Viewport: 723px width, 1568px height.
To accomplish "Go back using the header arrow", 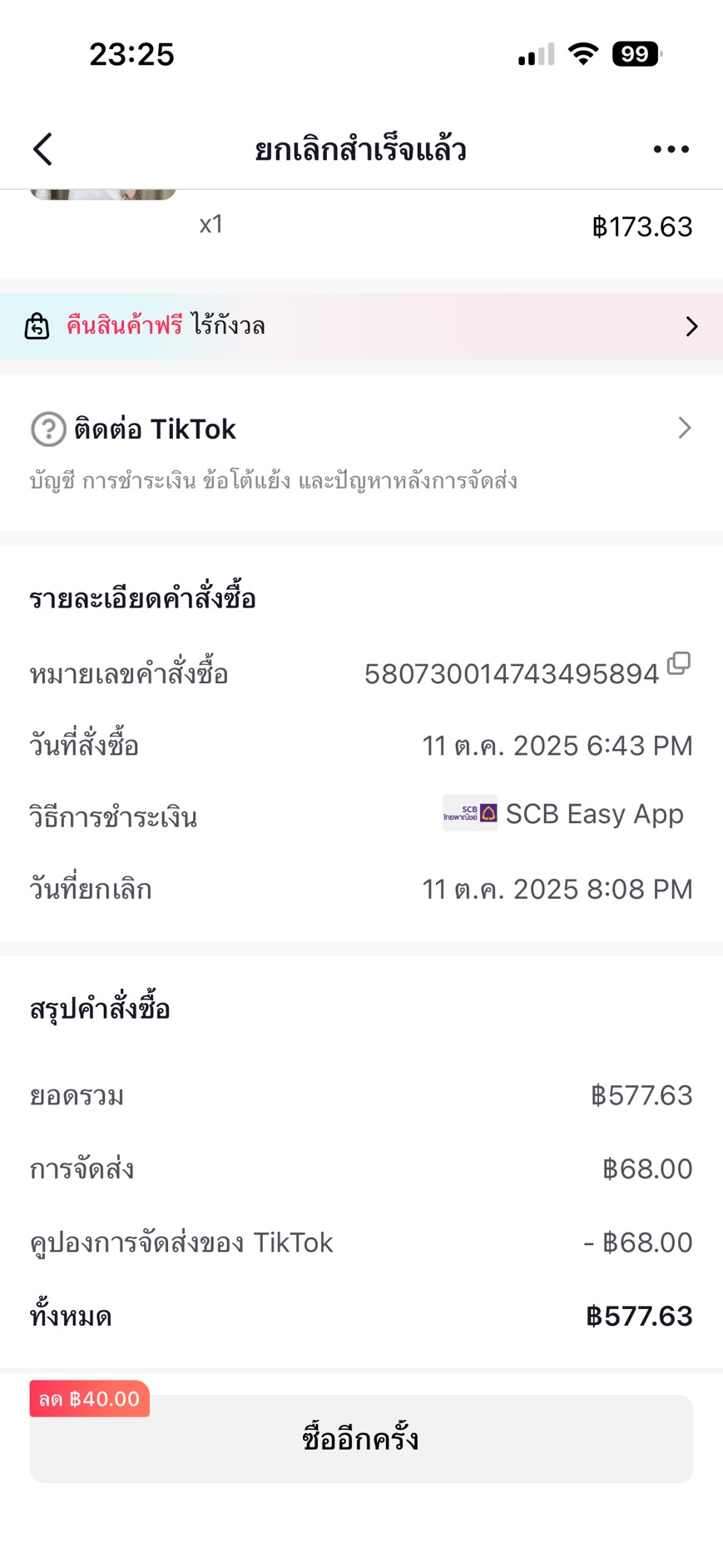I will (x=43, y=150).
